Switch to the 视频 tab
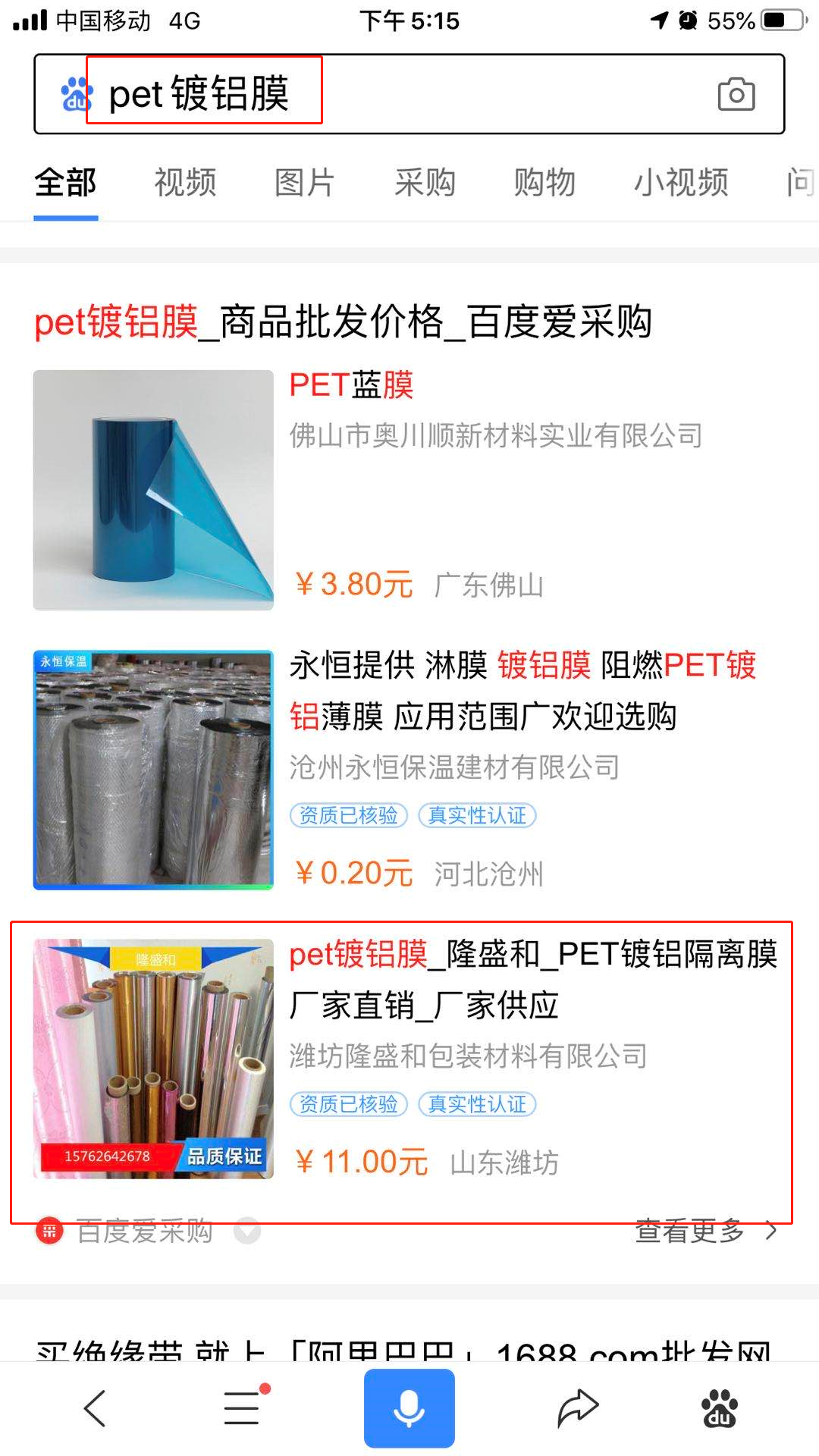 pos(185,183)
